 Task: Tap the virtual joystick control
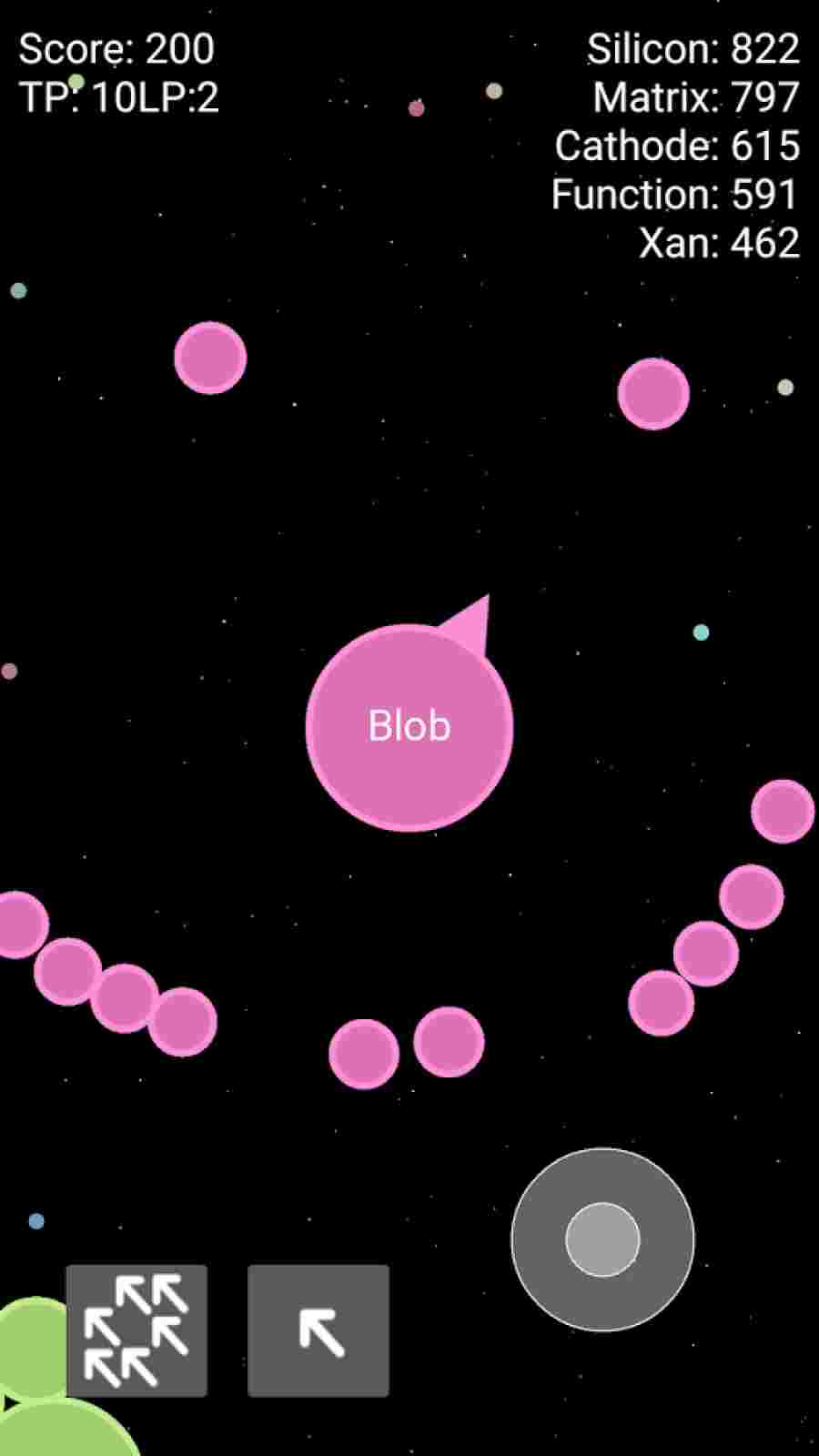tap(602, 1239)
